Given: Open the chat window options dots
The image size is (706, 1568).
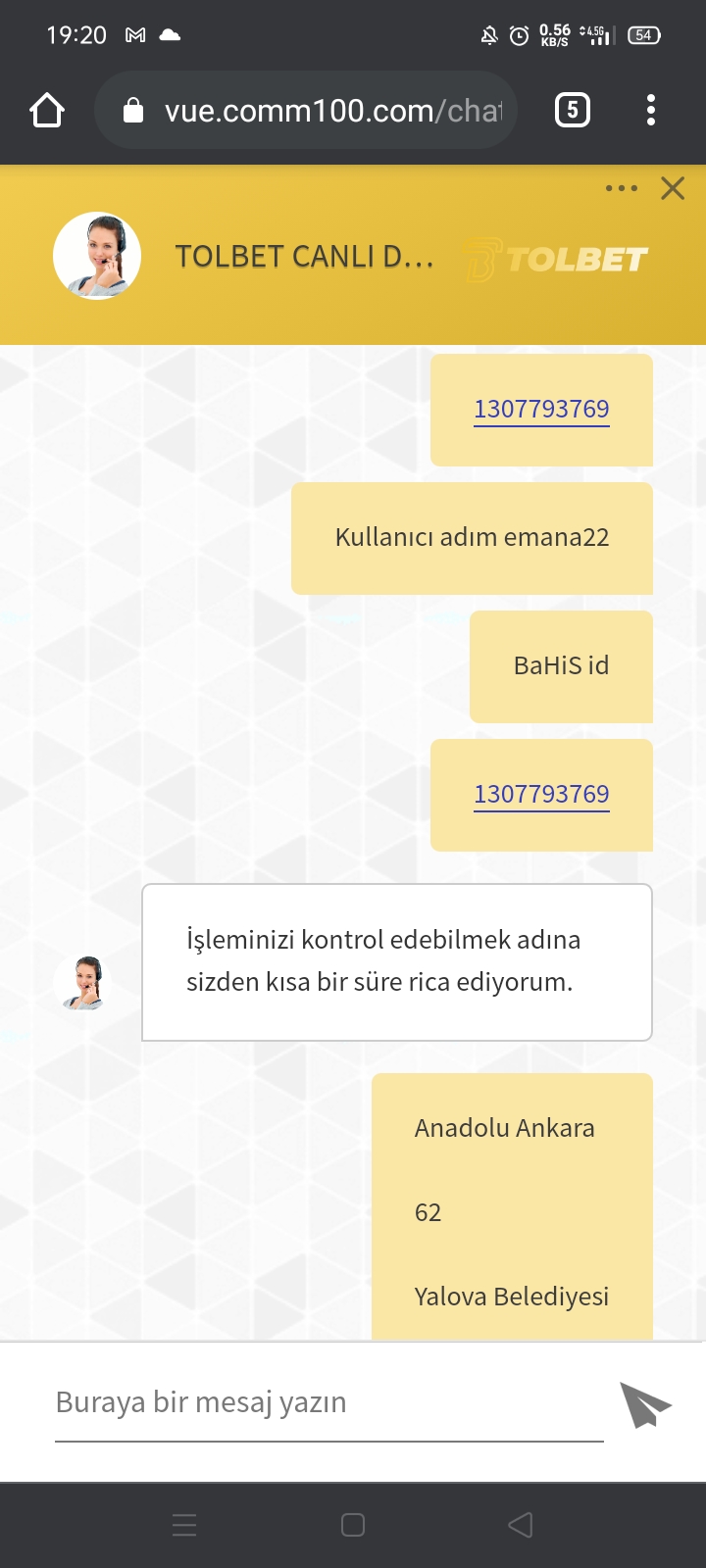Looking at the screenshot, I should [x=622, y=188].
